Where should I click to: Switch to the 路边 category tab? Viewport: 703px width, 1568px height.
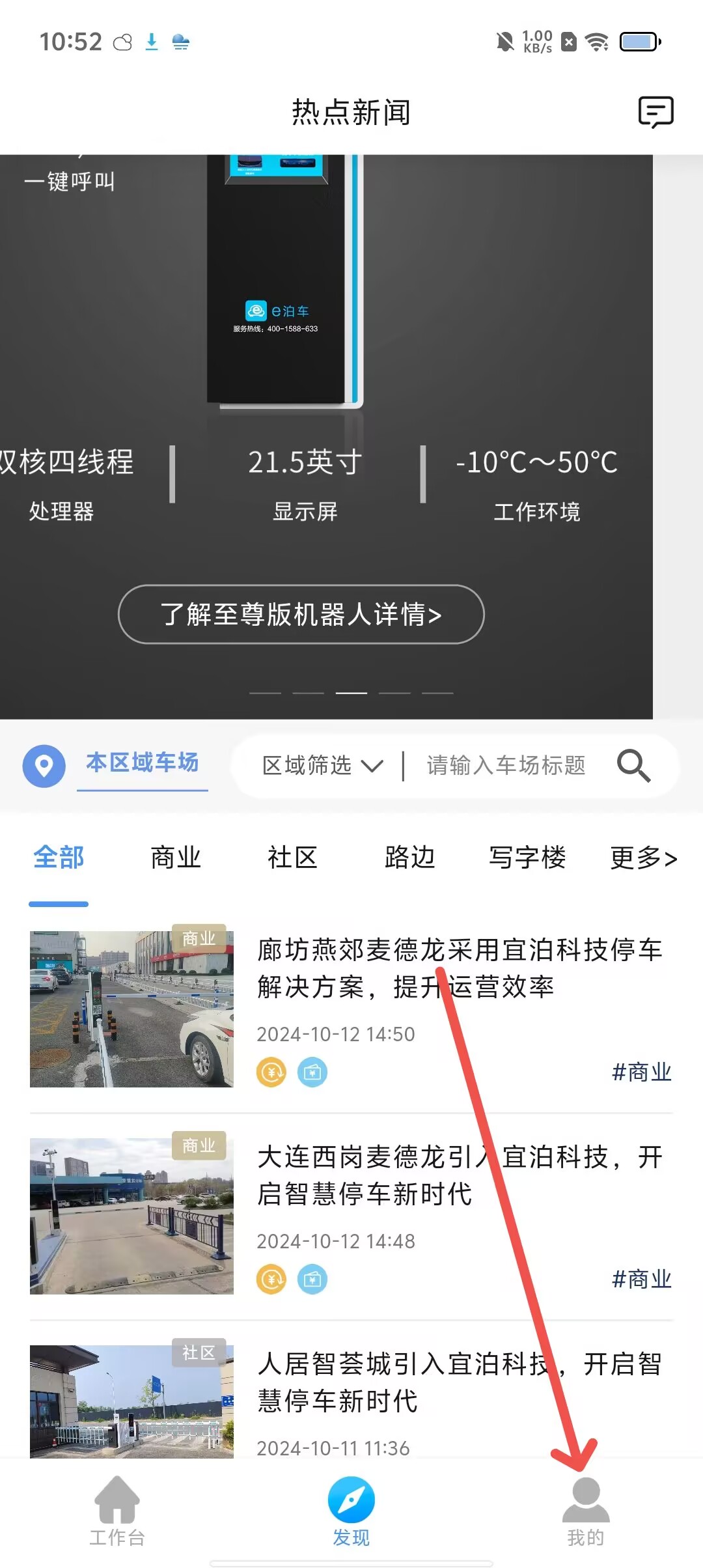pyautogui.click(x=409, y=858)
